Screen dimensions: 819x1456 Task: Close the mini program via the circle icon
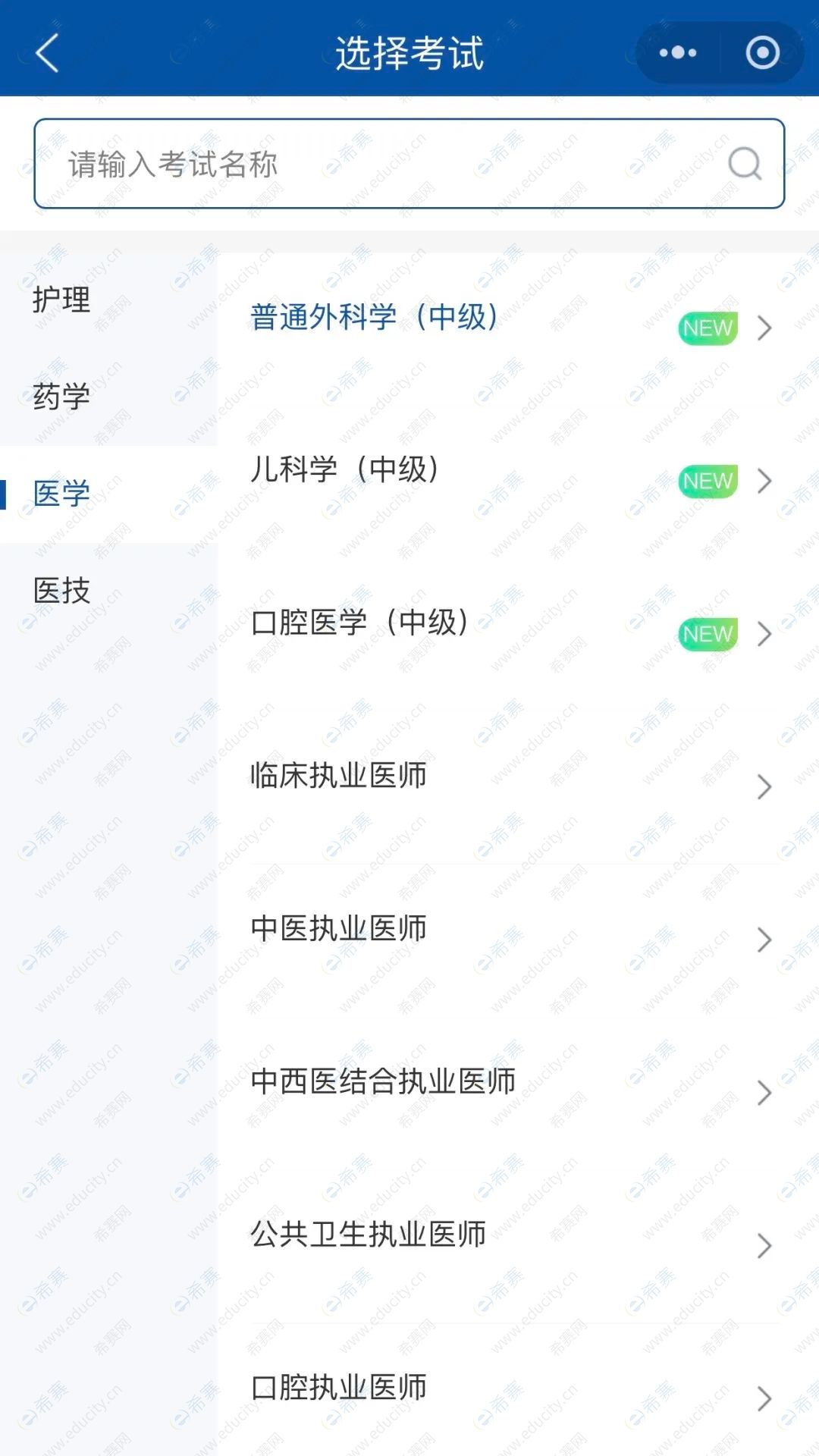tap(762, 53)
